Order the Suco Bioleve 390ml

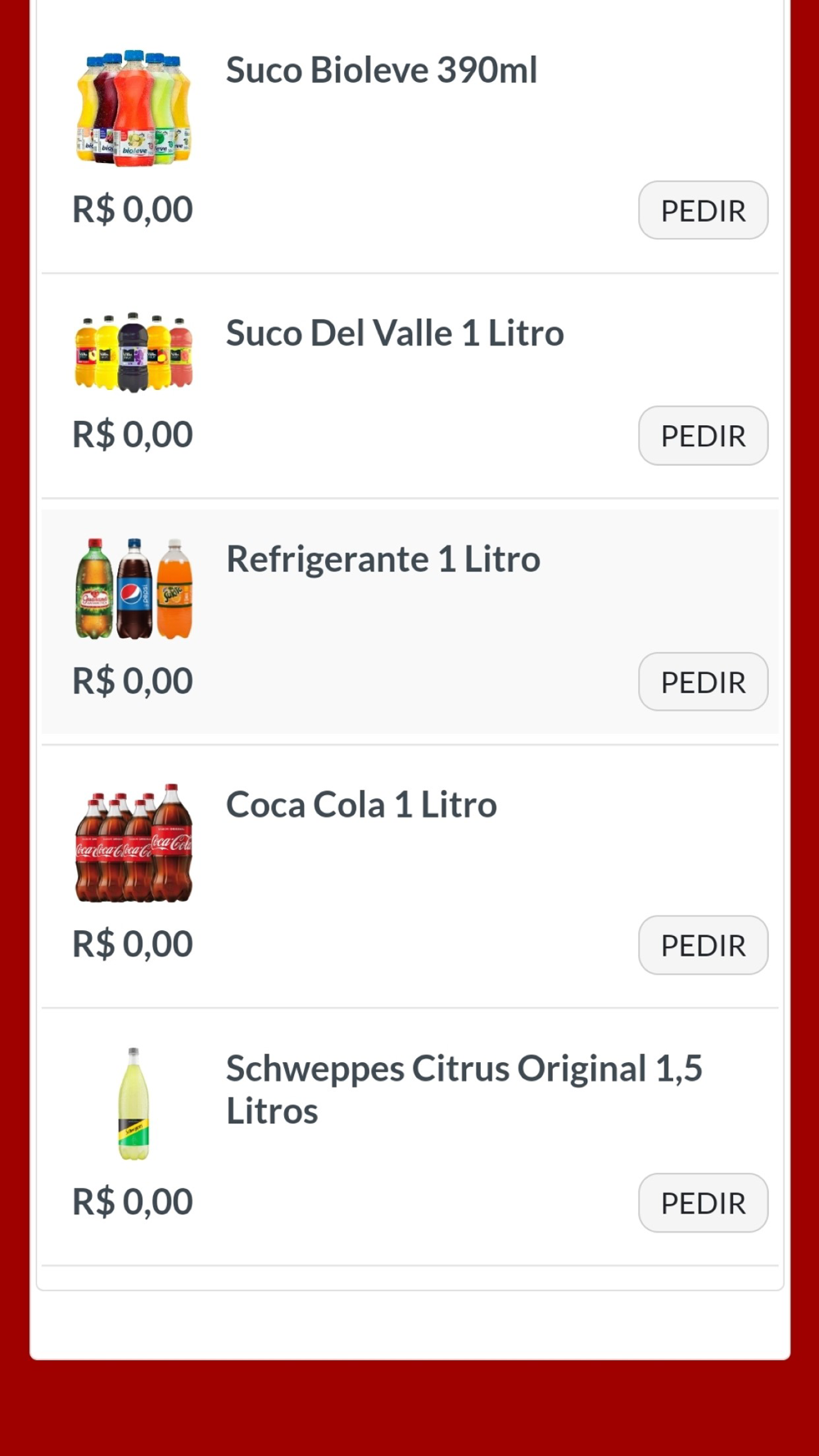click(703, 210)
